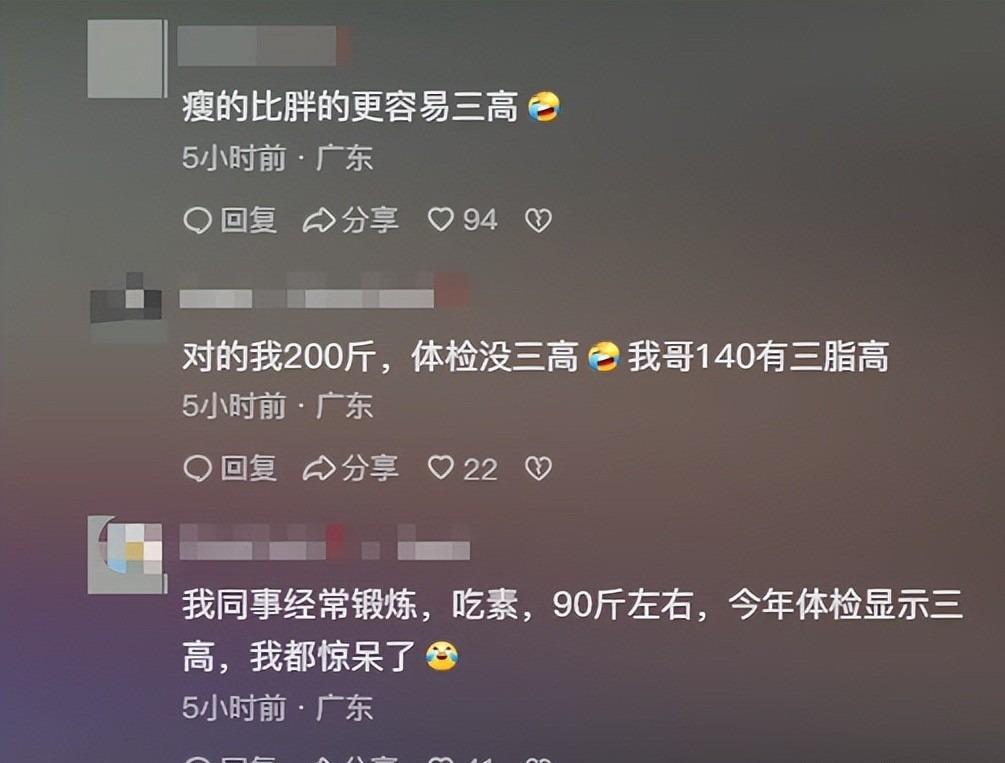The width and height of the screenshot is (1005, 763).
Task: Share the comment starting "对的我200斤"
Action: pyautogui.click(x=351, y=467)
